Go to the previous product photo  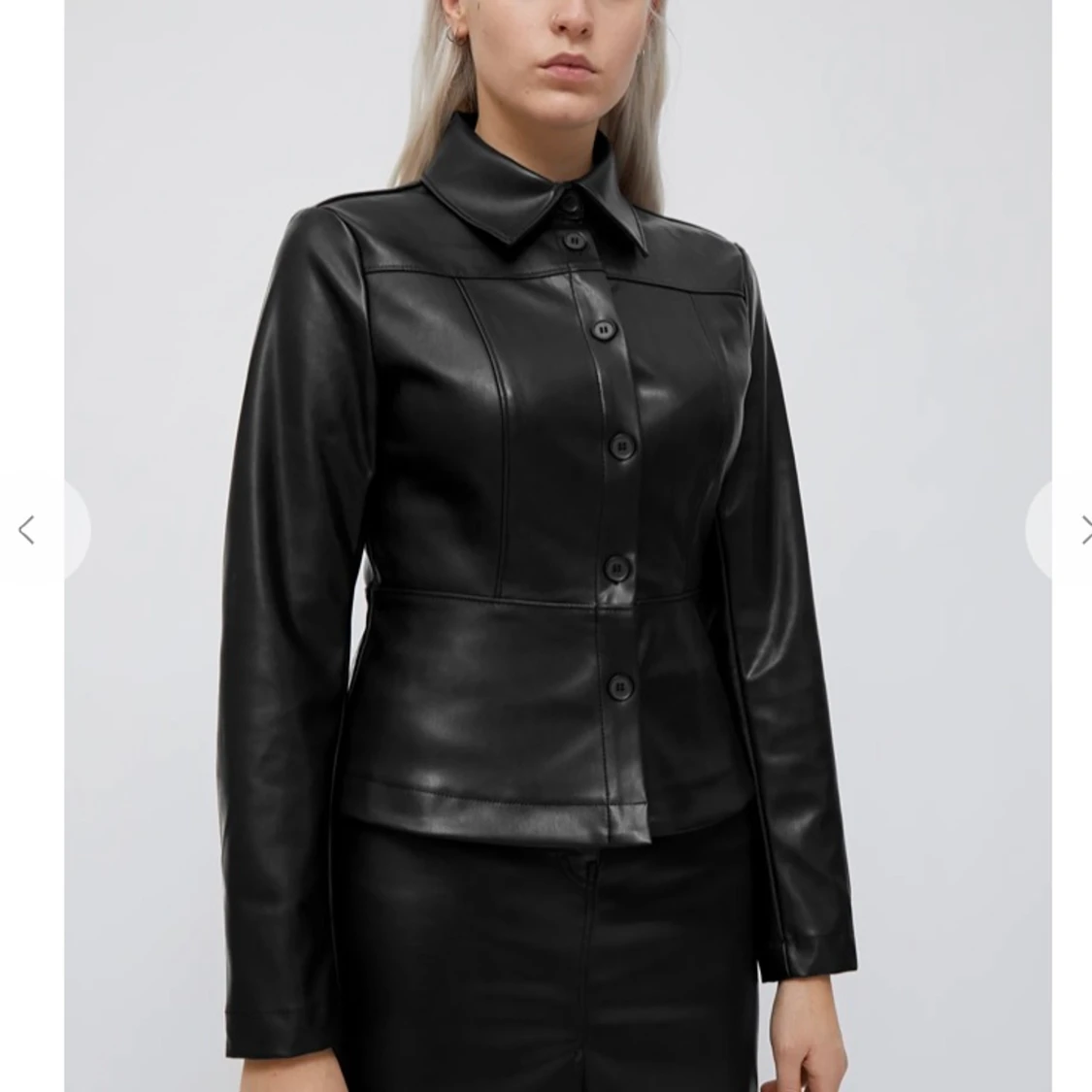(x=28, y=530)
